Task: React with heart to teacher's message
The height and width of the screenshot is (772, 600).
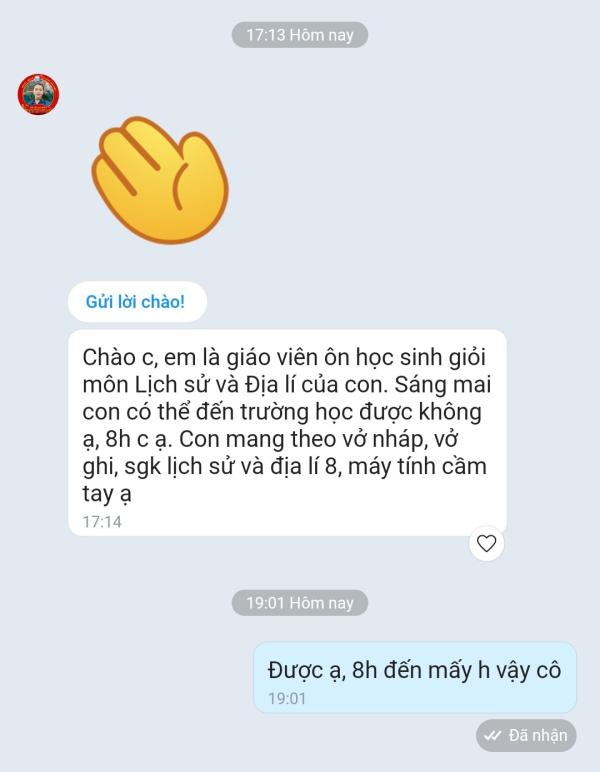Action: pos(487,544)
